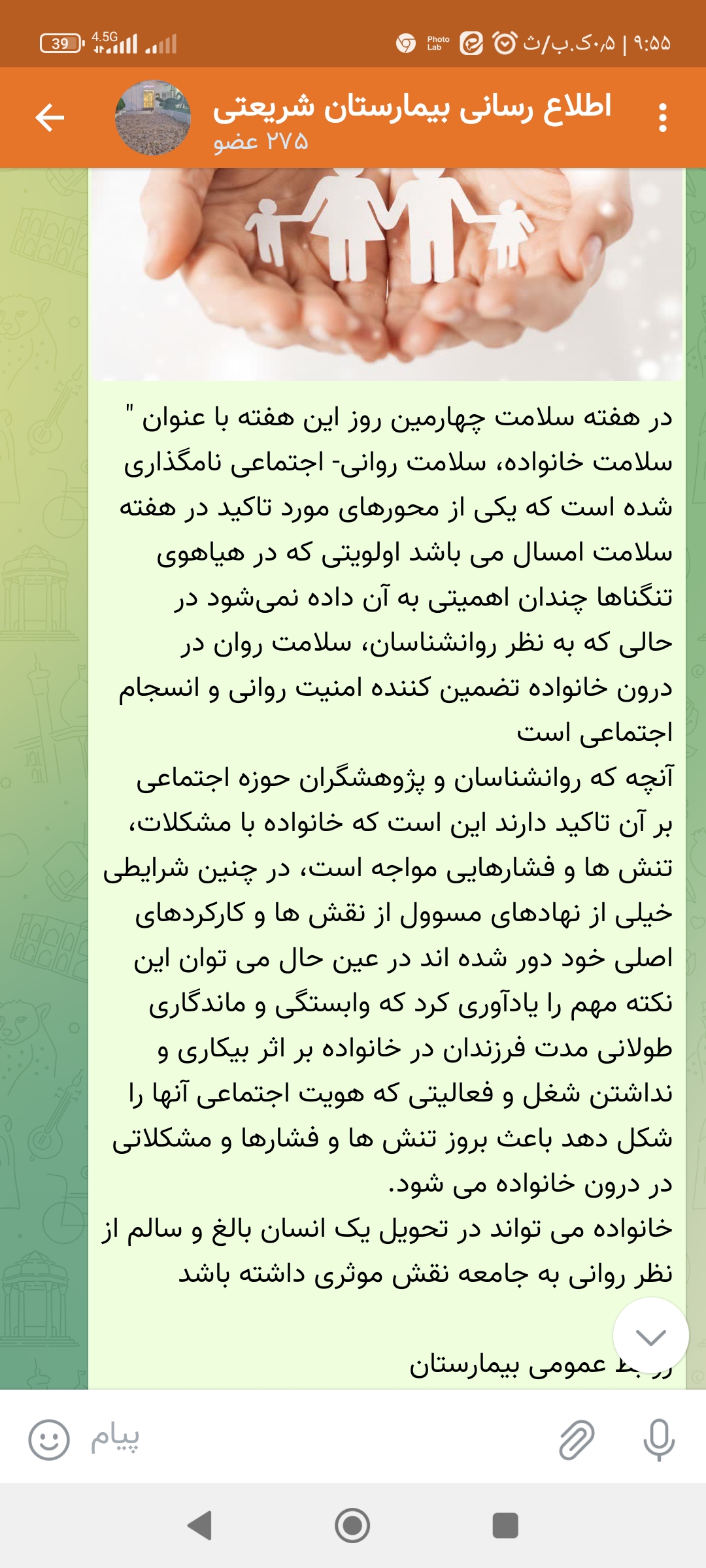Jump to the latest message with the down arrow

[x=650, y=1336]
